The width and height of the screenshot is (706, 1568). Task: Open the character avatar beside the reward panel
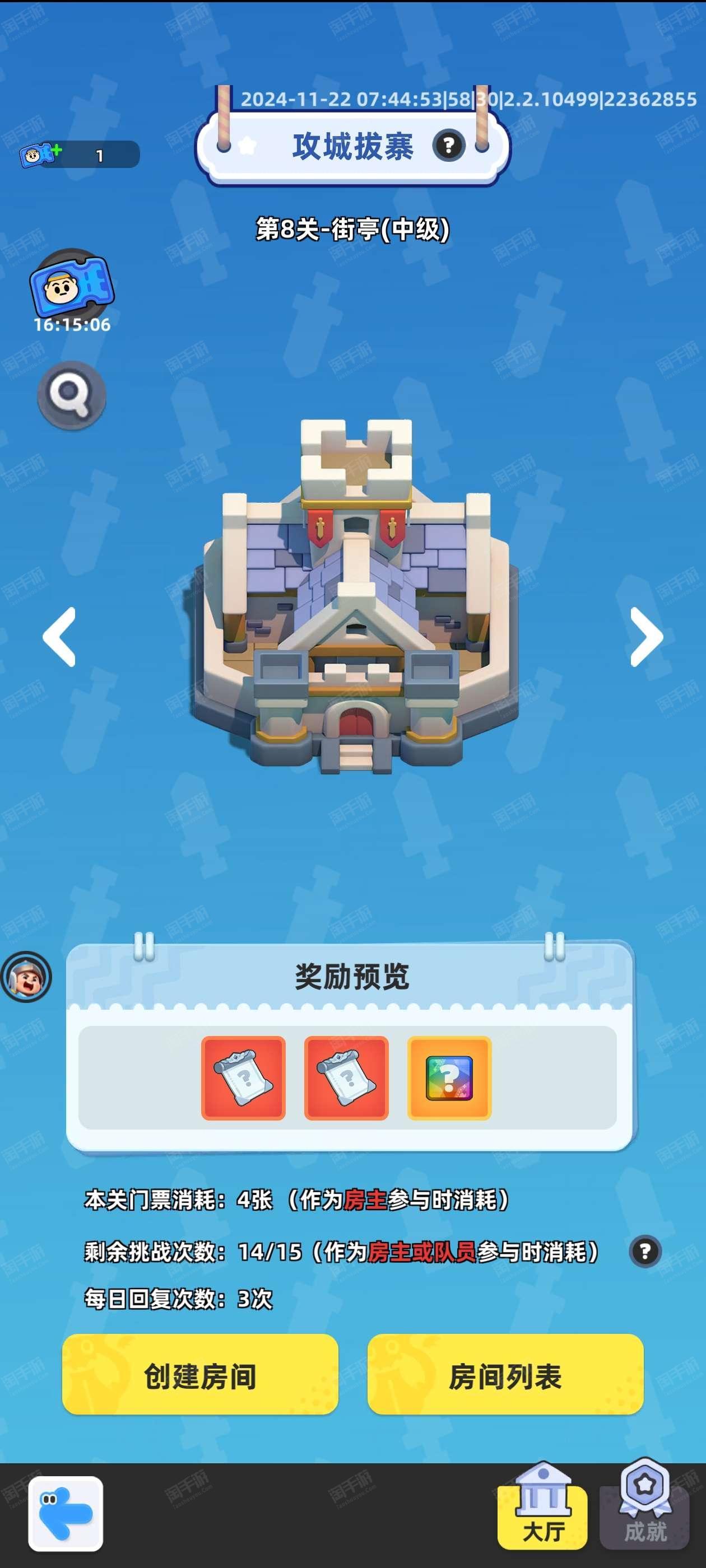(x=27, y=977)
